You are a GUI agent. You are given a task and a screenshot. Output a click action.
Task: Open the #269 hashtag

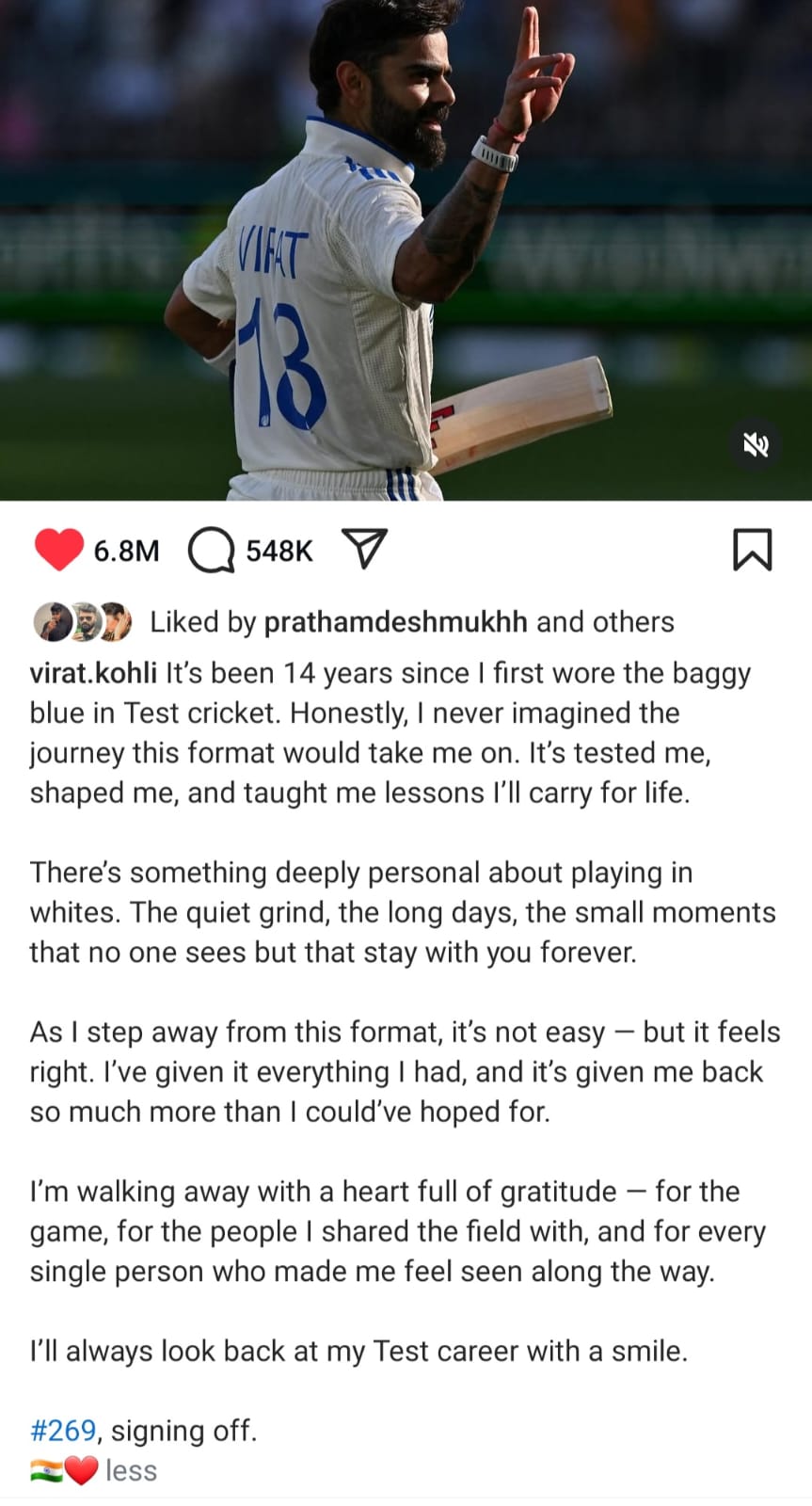tap(63, 1431)
